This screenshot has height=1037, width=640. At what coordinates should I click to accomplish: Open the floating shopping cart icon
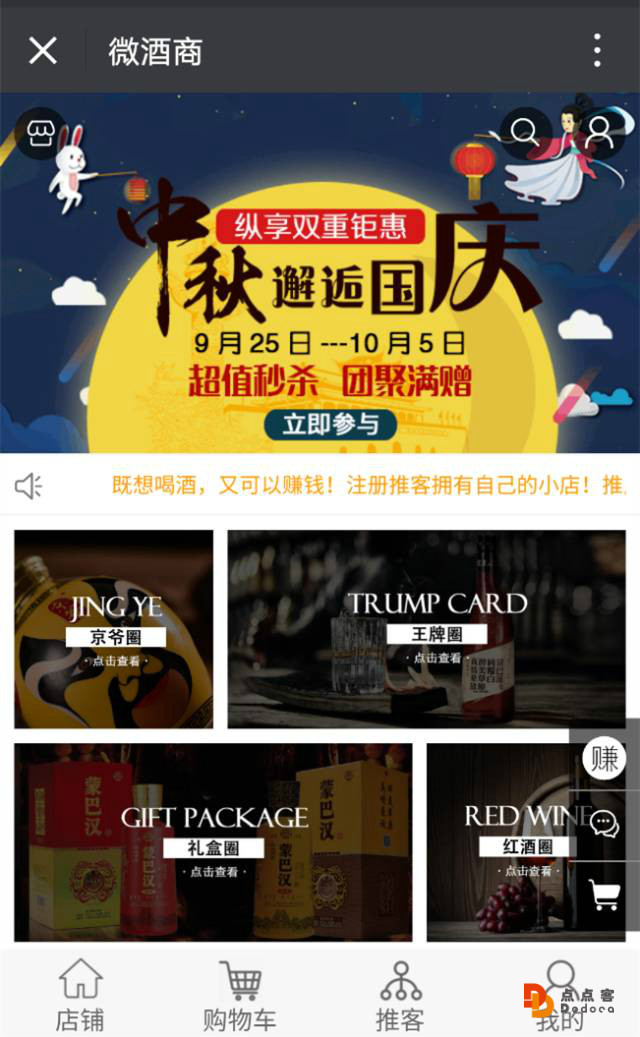pos(604,893)
